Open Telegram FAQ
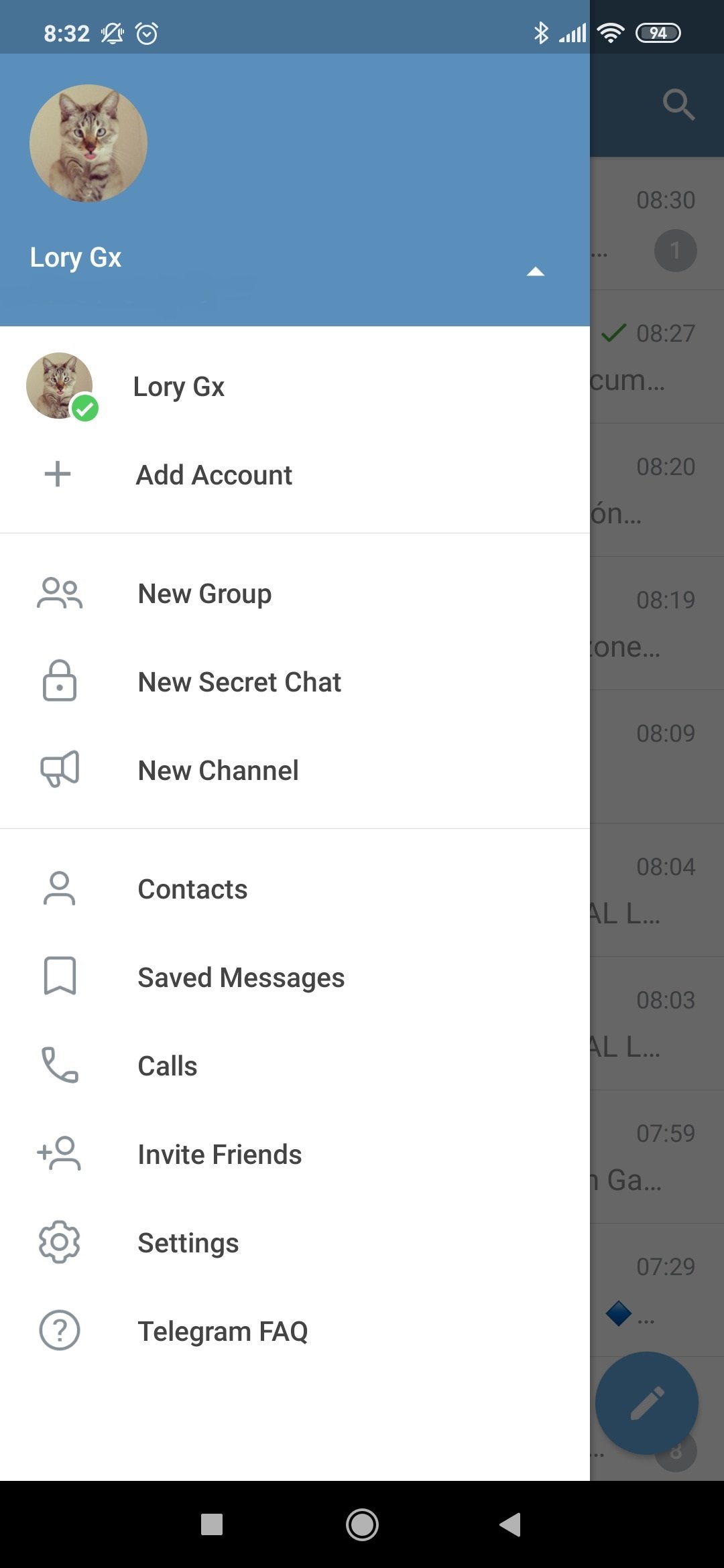The image size is (724, 1568). (295, 1331)
